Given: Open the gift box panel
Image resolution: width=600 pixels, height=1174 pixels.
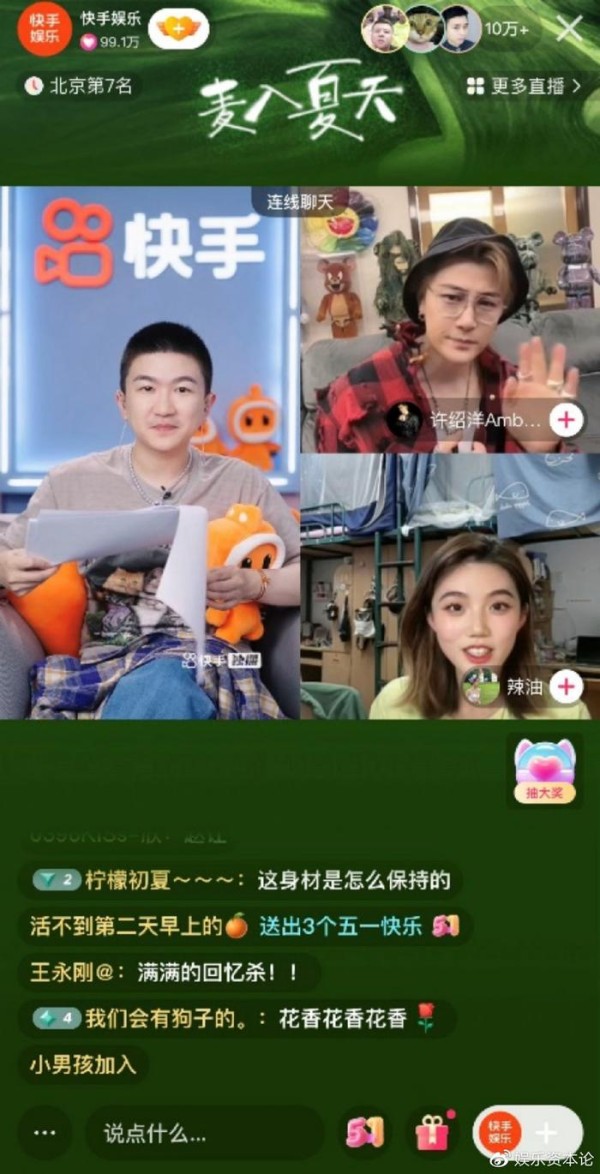Looking at the screenshot, I should pyautogui.click(x=434, y=1133).
